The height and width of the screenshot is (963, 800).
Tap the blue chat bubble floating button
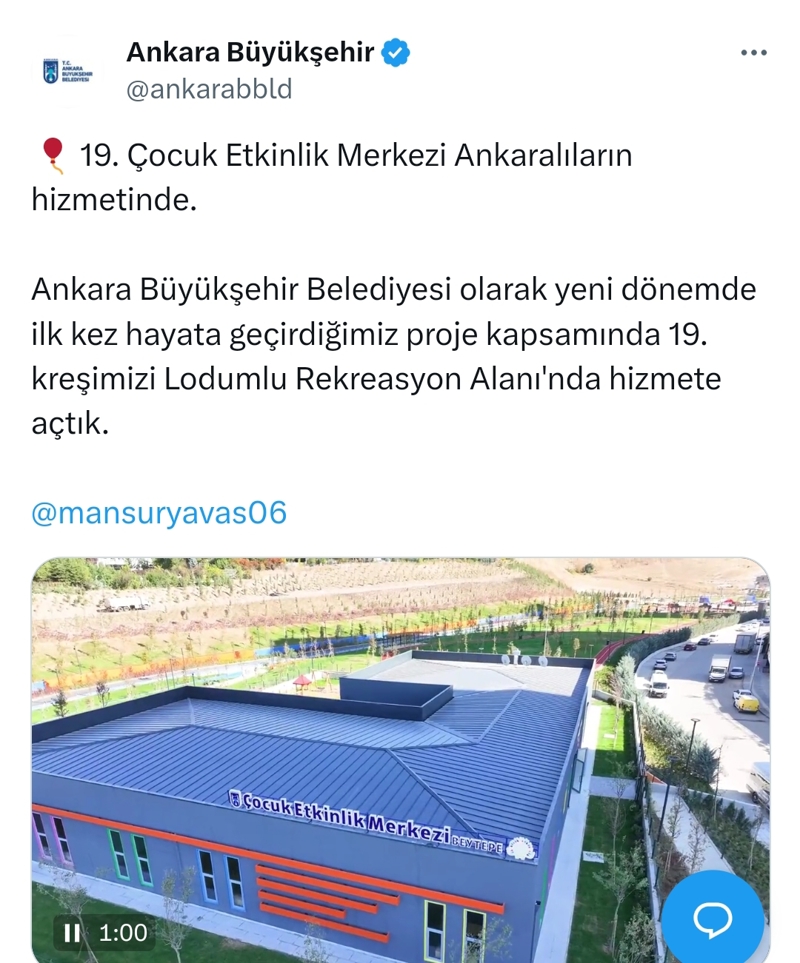pyautogui.click(x=713, y=916)
